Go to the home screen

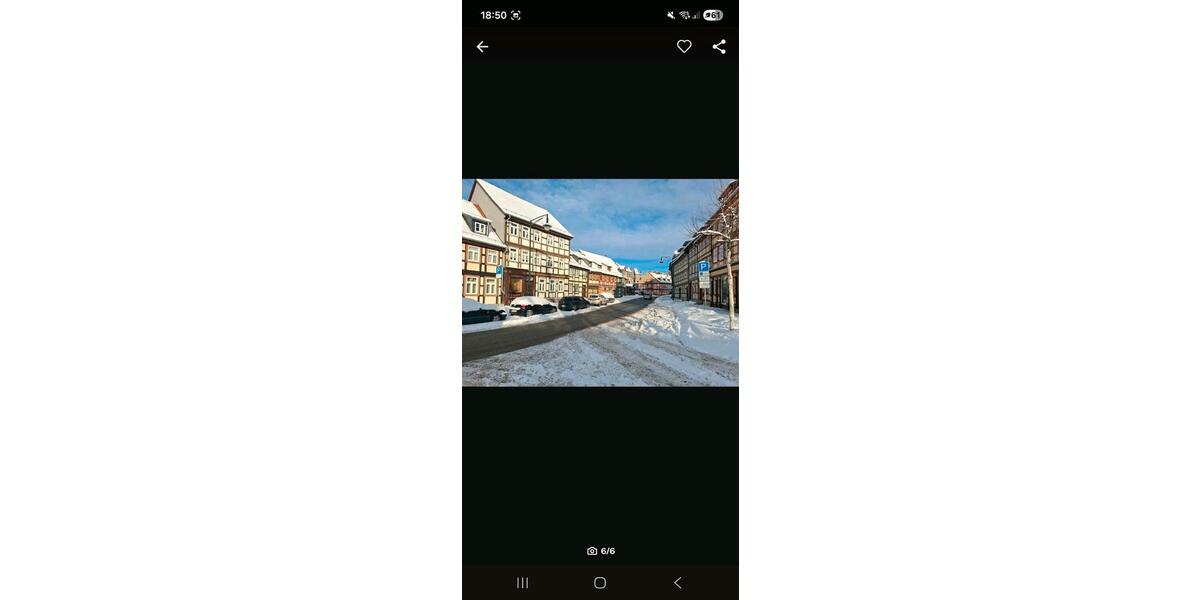tap(600, 583)
